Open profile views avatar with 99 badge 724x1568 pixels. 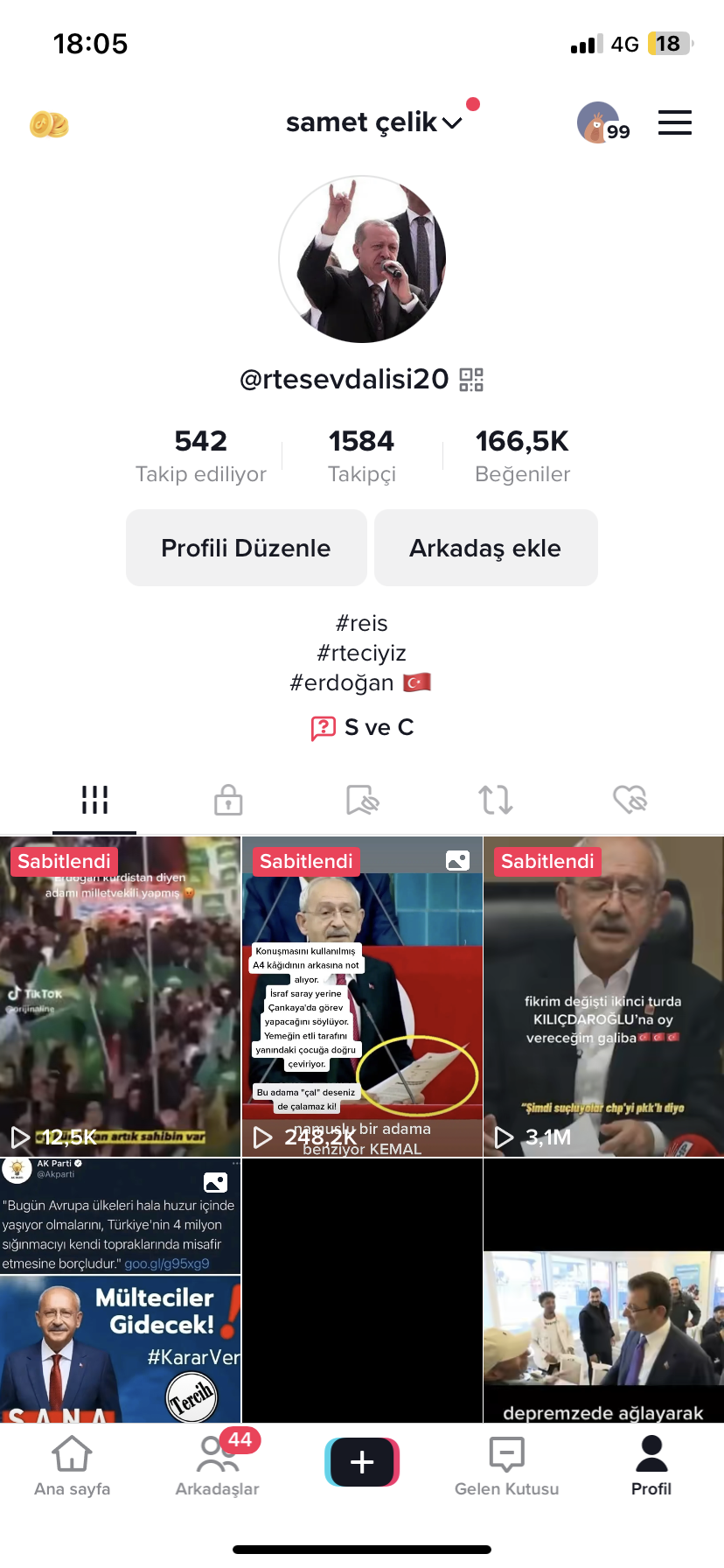coord(603,122)
